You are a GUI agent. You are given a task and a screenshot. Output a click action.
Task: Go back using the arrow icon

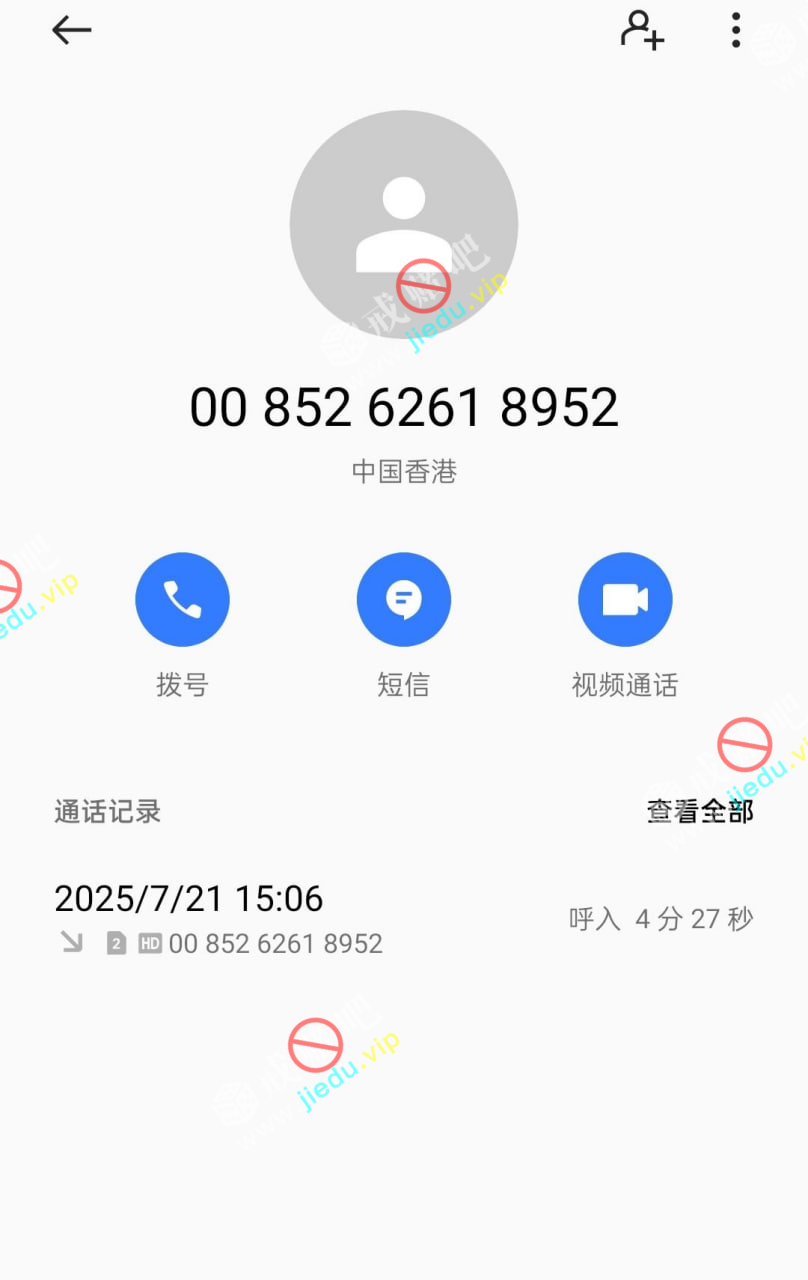71,31
